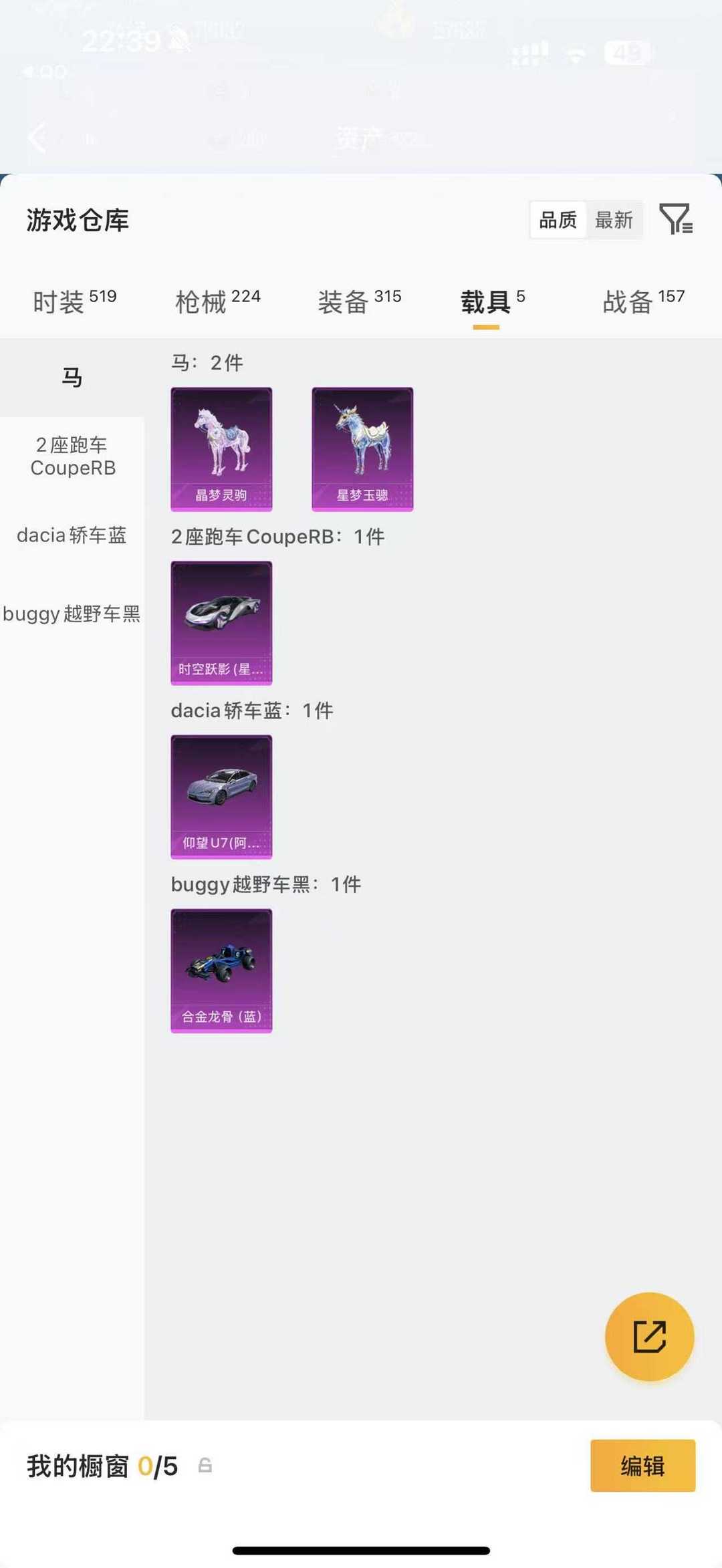Open the 仰望U7 sedan item
The height and width of the screenshot is (1568, 722).
[221, 797]
